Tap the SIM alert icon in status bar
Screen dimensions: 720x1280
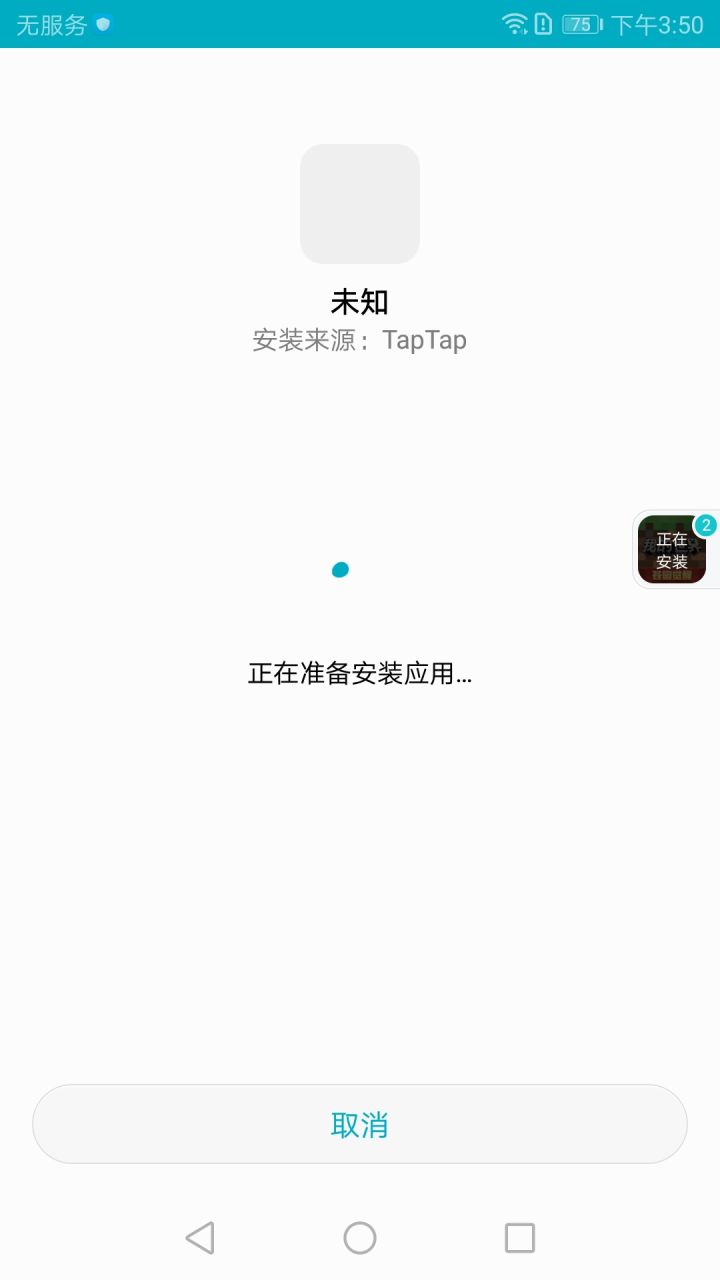[x=541, y=23]
